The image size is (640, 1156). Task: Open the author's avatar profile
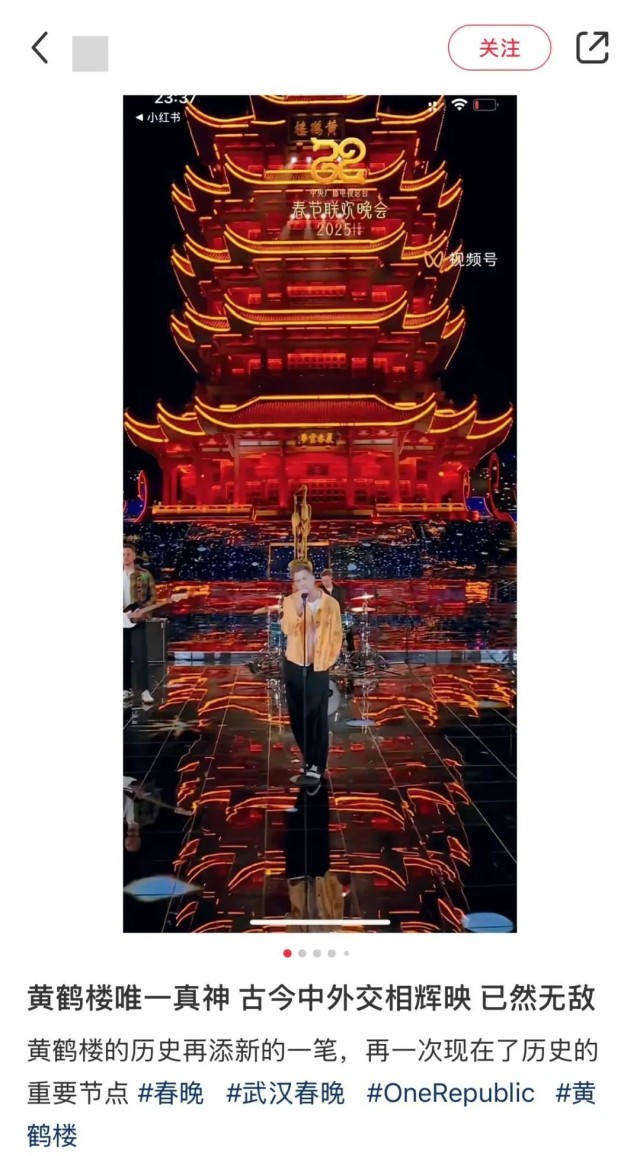point(90,52)
